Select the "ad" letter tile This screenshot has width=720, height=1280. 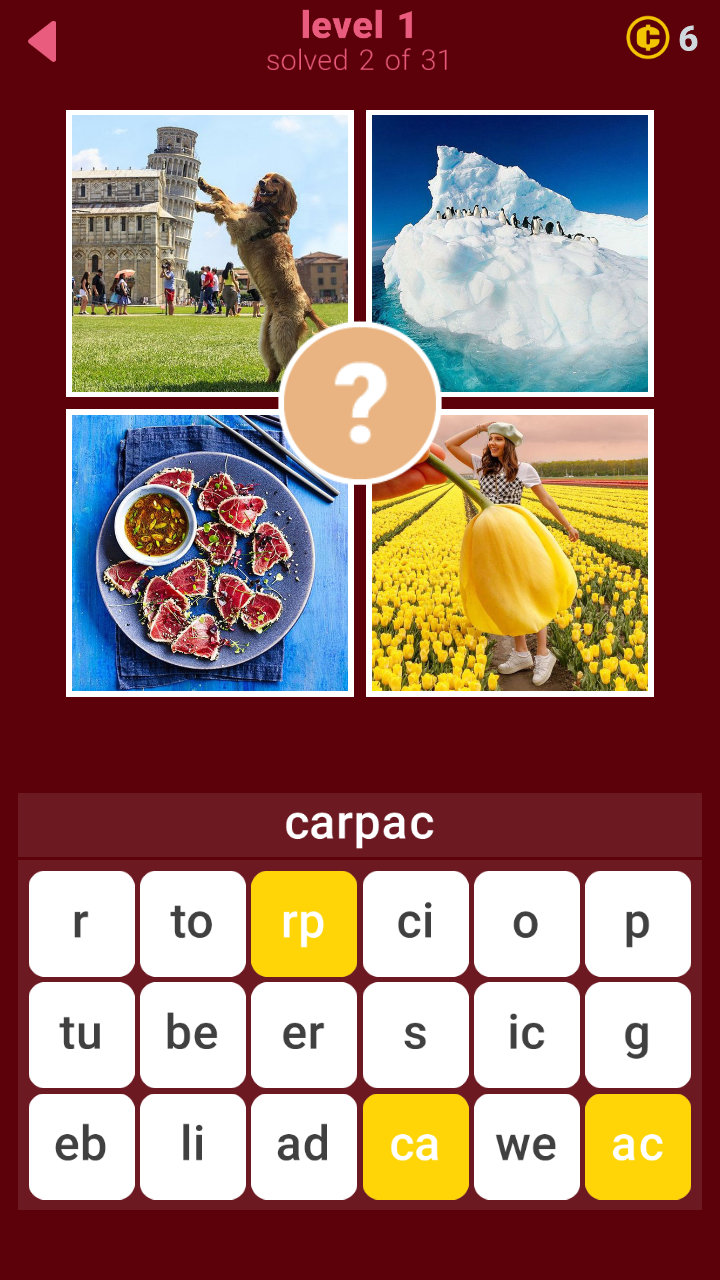304,1147
